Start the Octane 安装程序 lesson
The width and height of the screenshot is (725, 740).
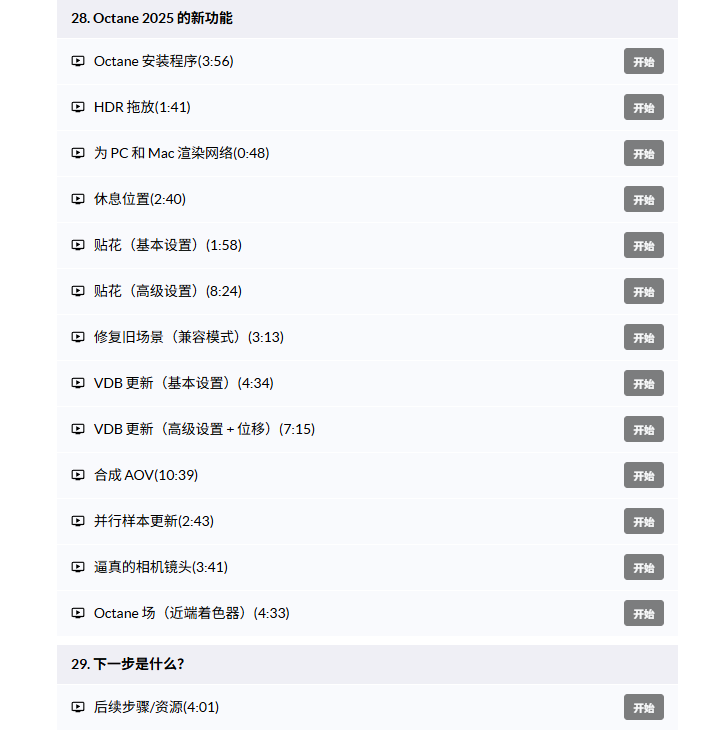[643, 61]
